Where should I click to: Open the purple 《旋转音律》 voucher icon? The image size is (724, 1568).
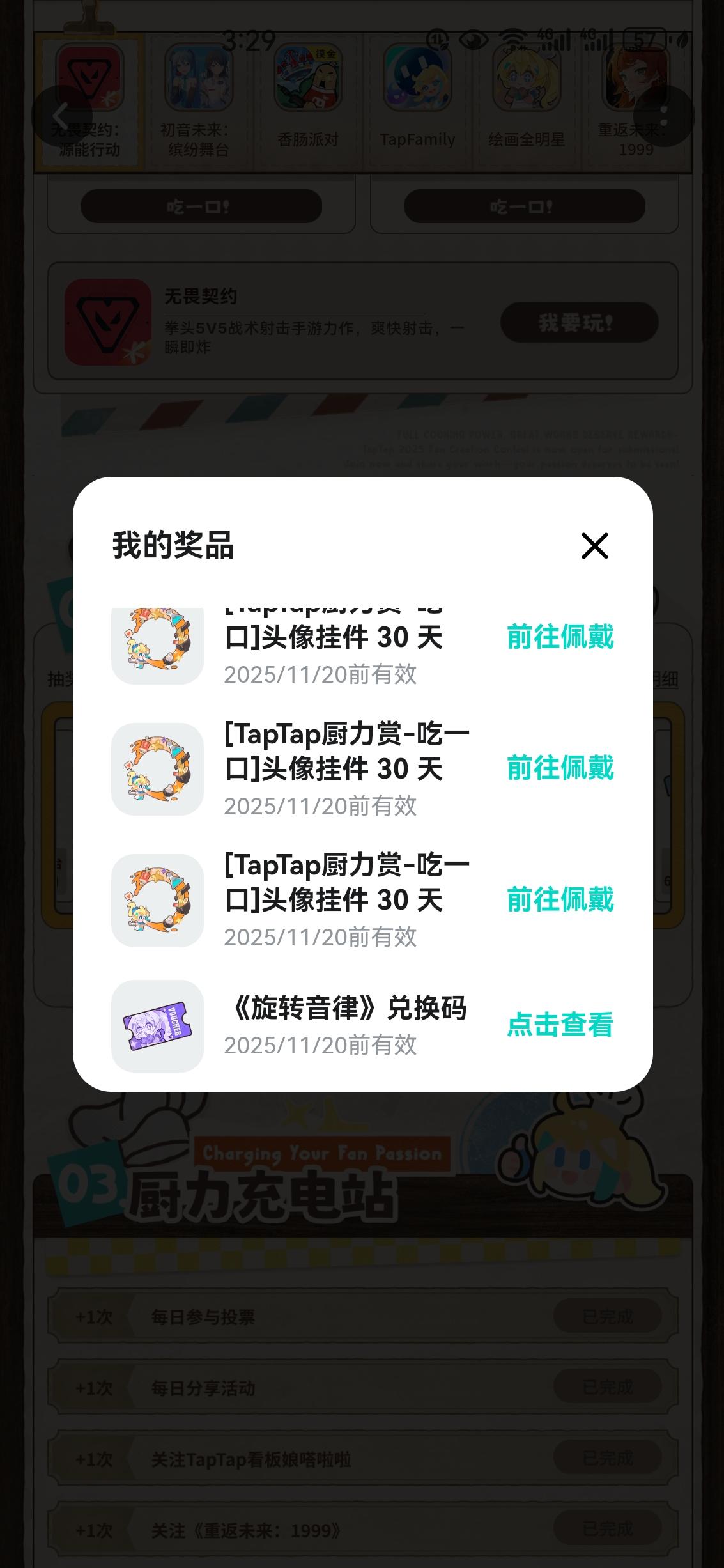157,1025
